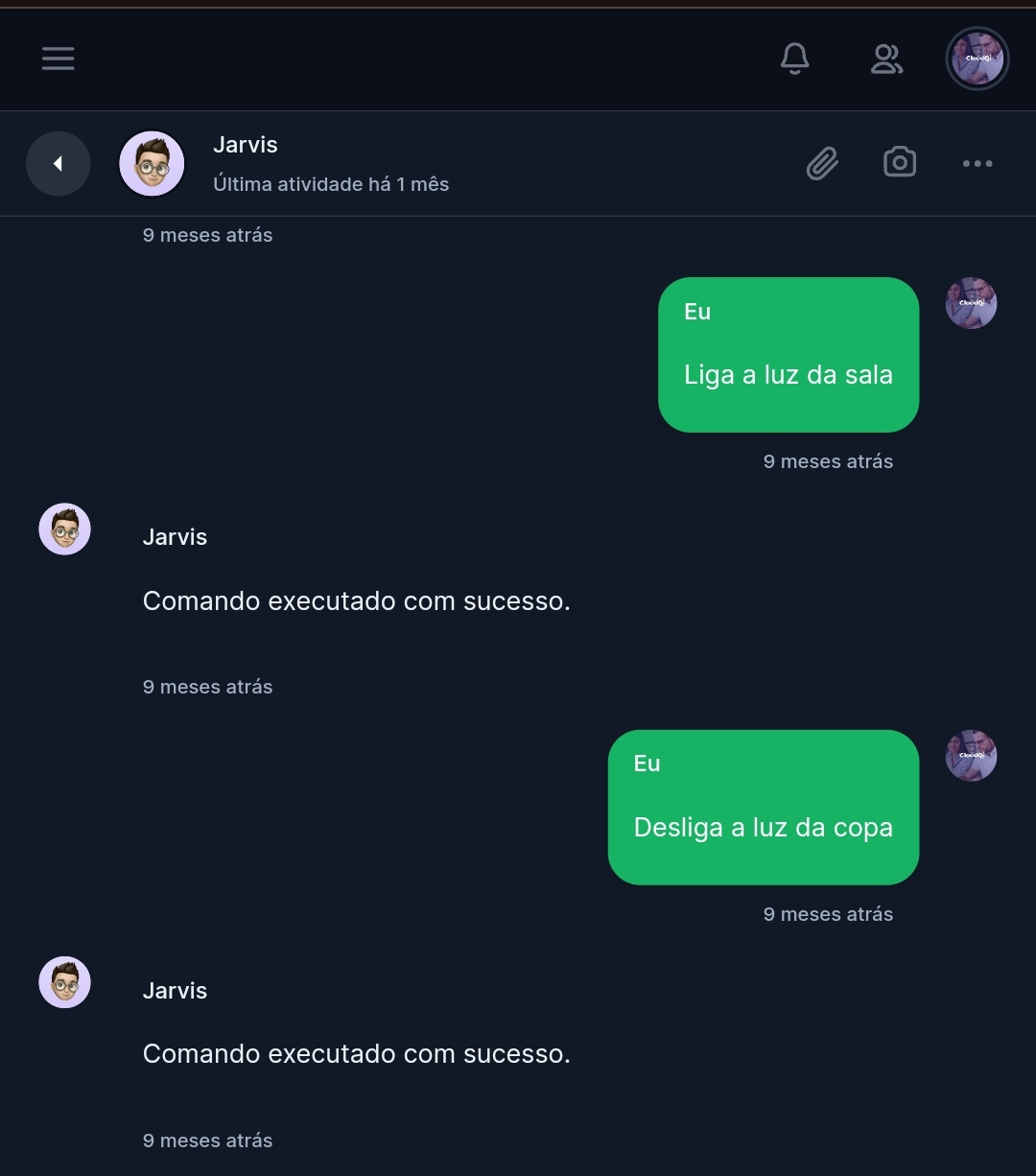Image resolution: width=1036 pixels, height=1176 pixels.
Task: View Jarvis profile picture in header
Action: pyautogui.click(x=152, y=163)
